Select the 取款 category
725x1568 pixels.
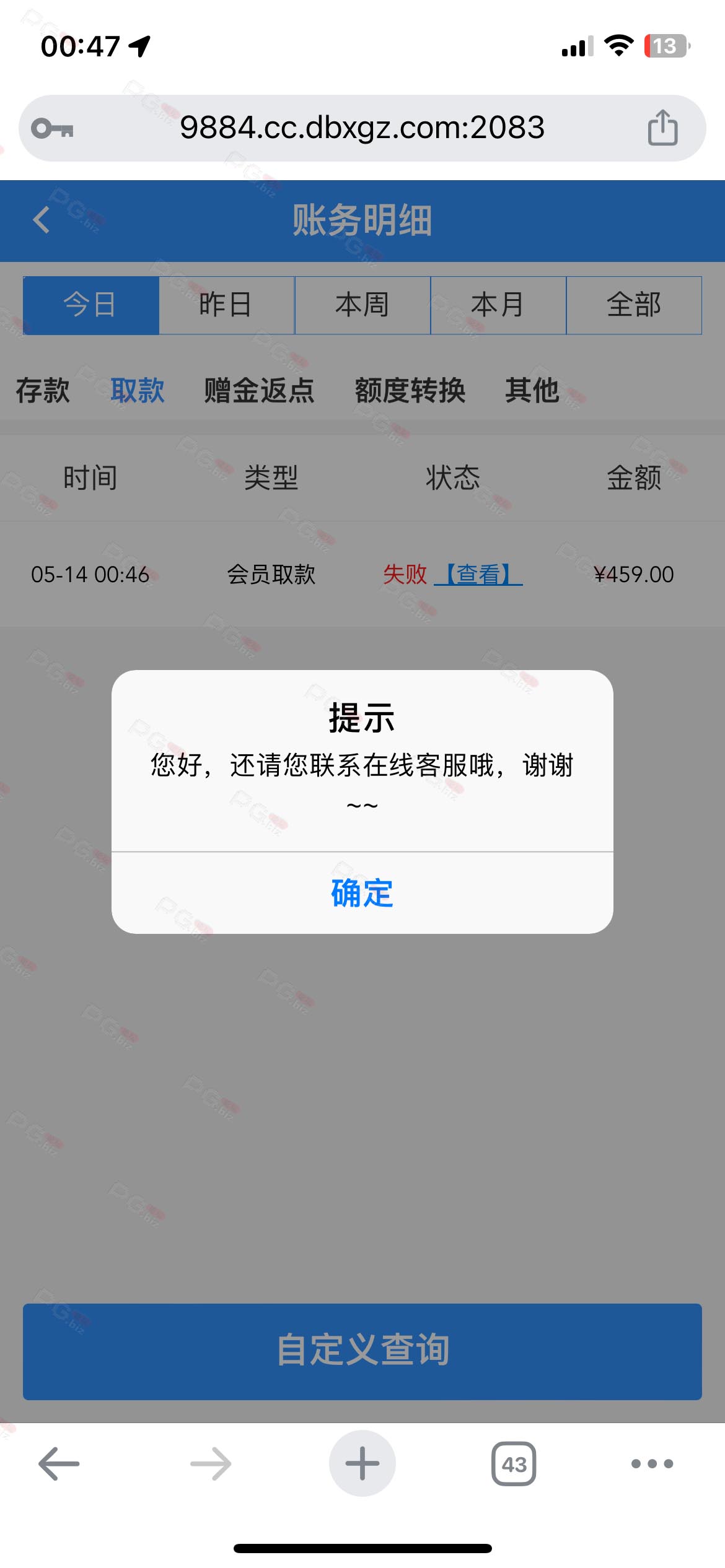(x=138, y=391)
